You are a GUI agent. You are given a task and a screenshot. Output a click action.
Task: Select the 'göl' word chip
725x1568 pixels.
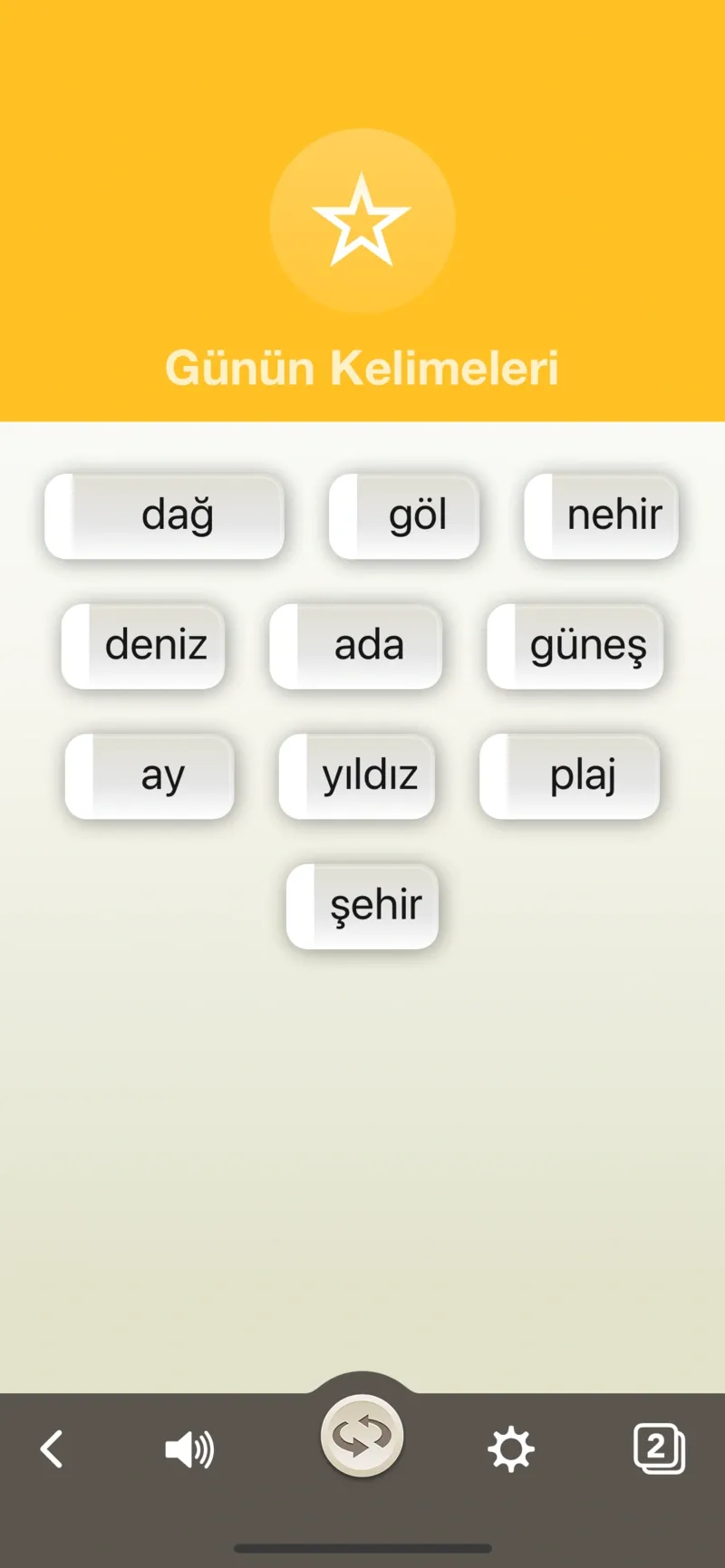click(x=404, y=515)
